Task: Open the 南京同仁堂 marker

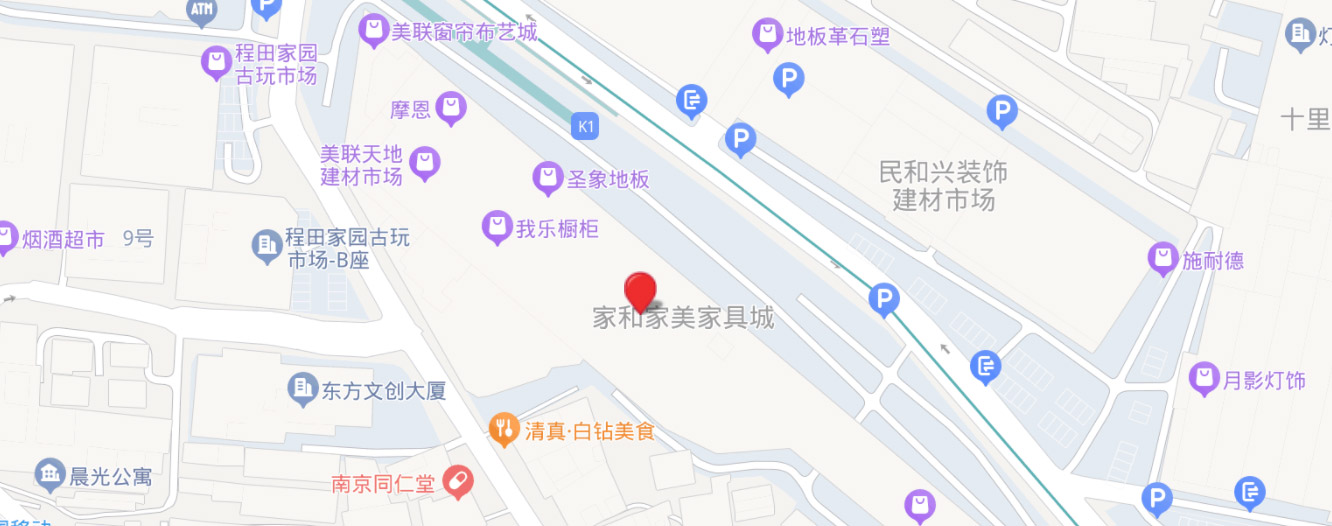Action: pyautogui.click(x=459, y=484)
